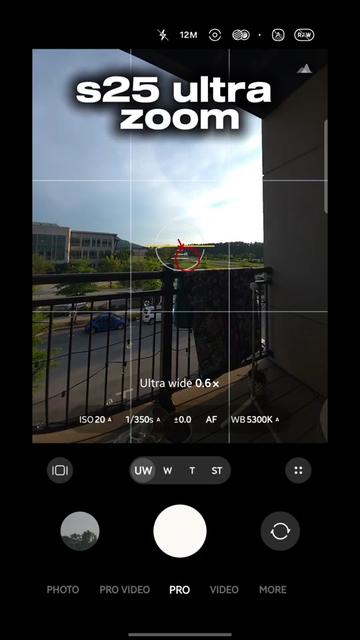Open the four-dot quick controls
This screenshot has height=640, width=360.
coord(298,471)
